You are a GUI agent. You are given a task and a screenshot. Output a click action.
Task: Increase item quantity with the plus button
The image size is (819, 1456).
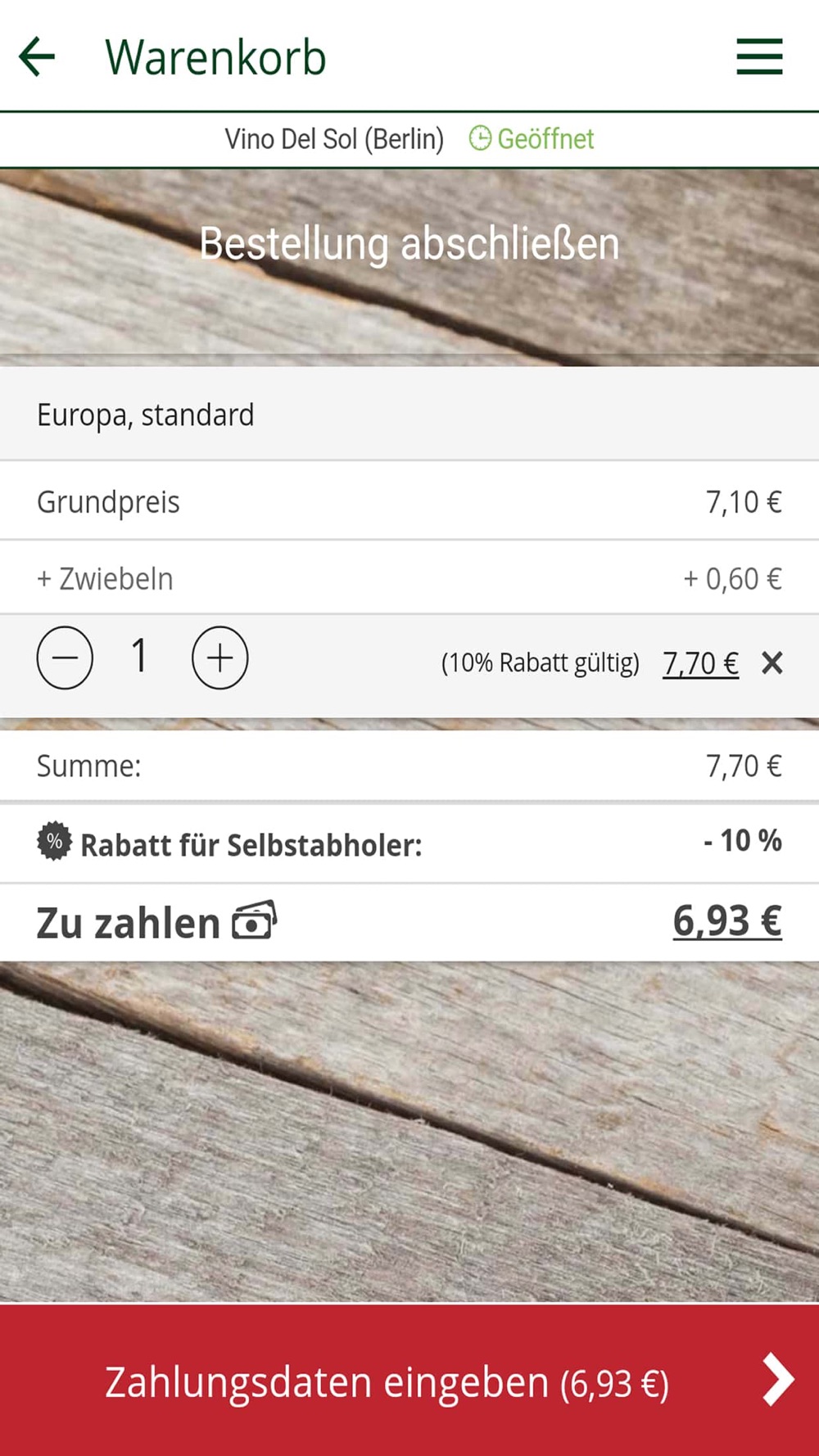219,658
